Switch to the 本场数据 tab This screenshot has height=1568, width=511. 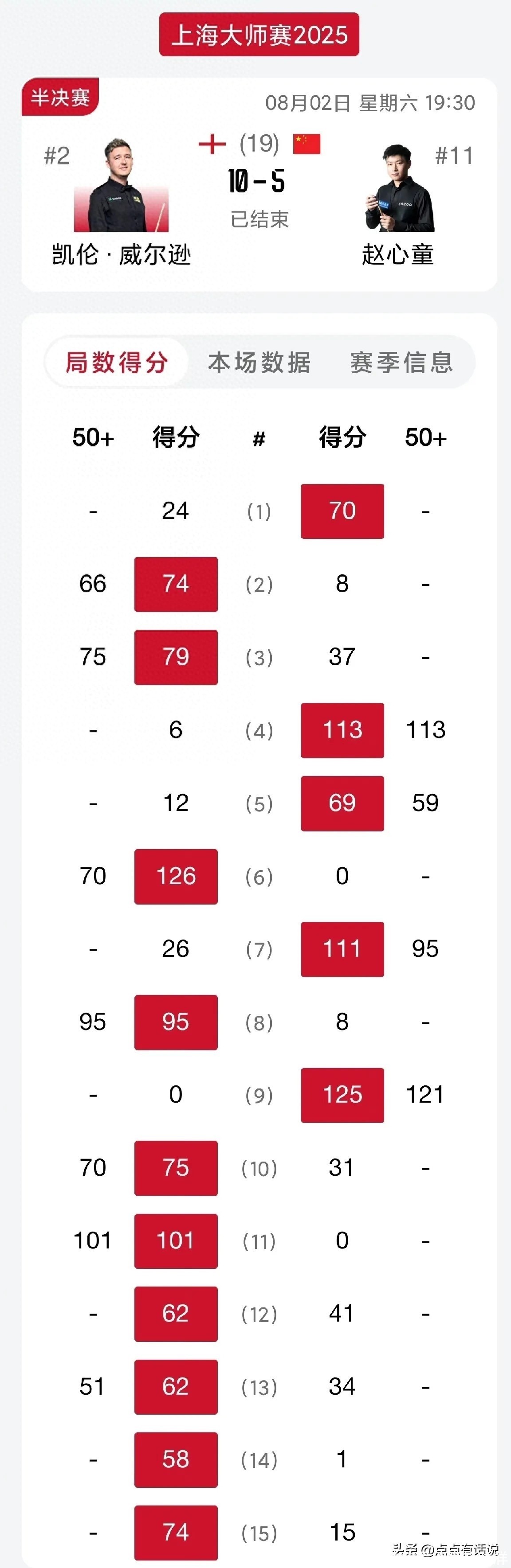[259, 363]
